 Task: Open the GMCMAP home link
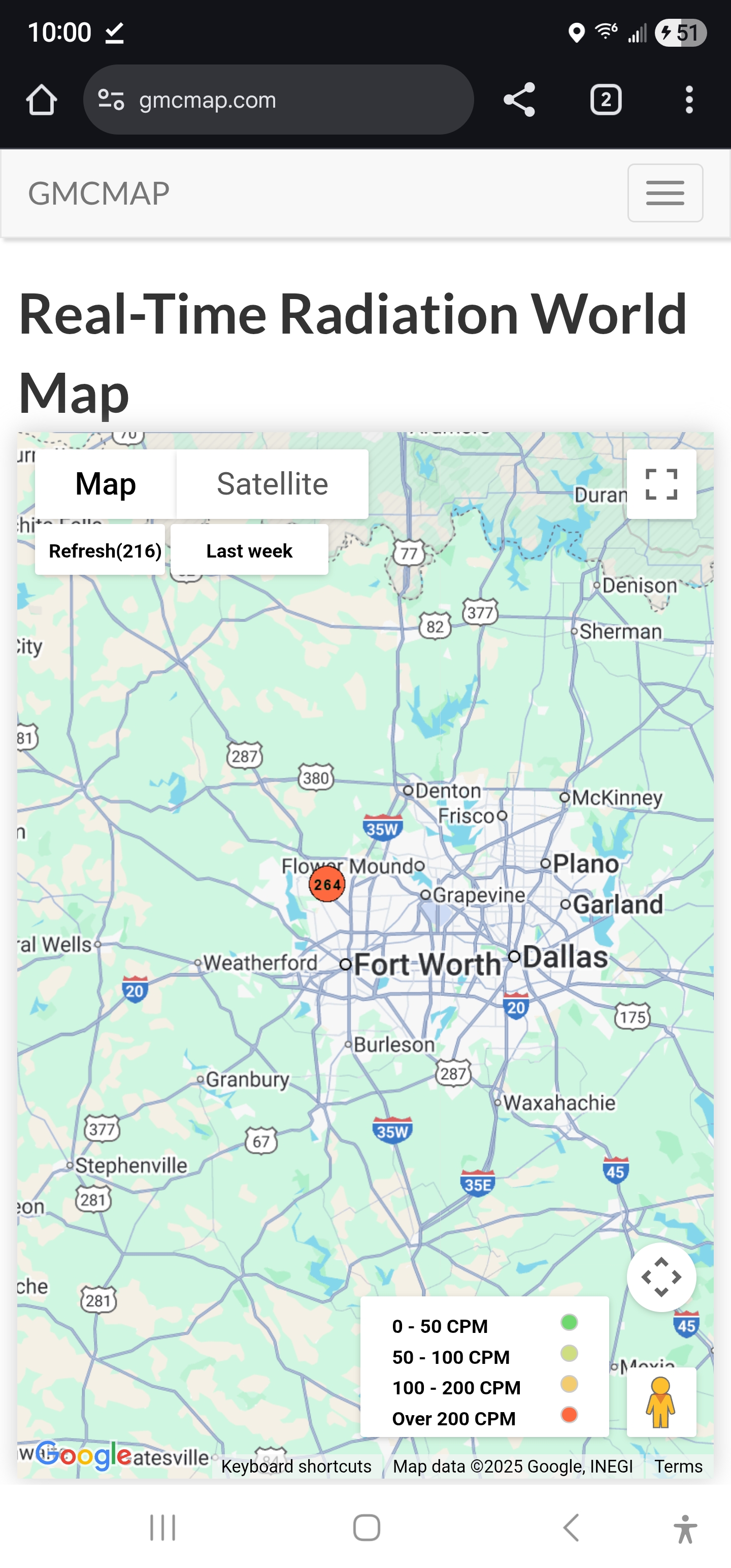click(98, 193)
